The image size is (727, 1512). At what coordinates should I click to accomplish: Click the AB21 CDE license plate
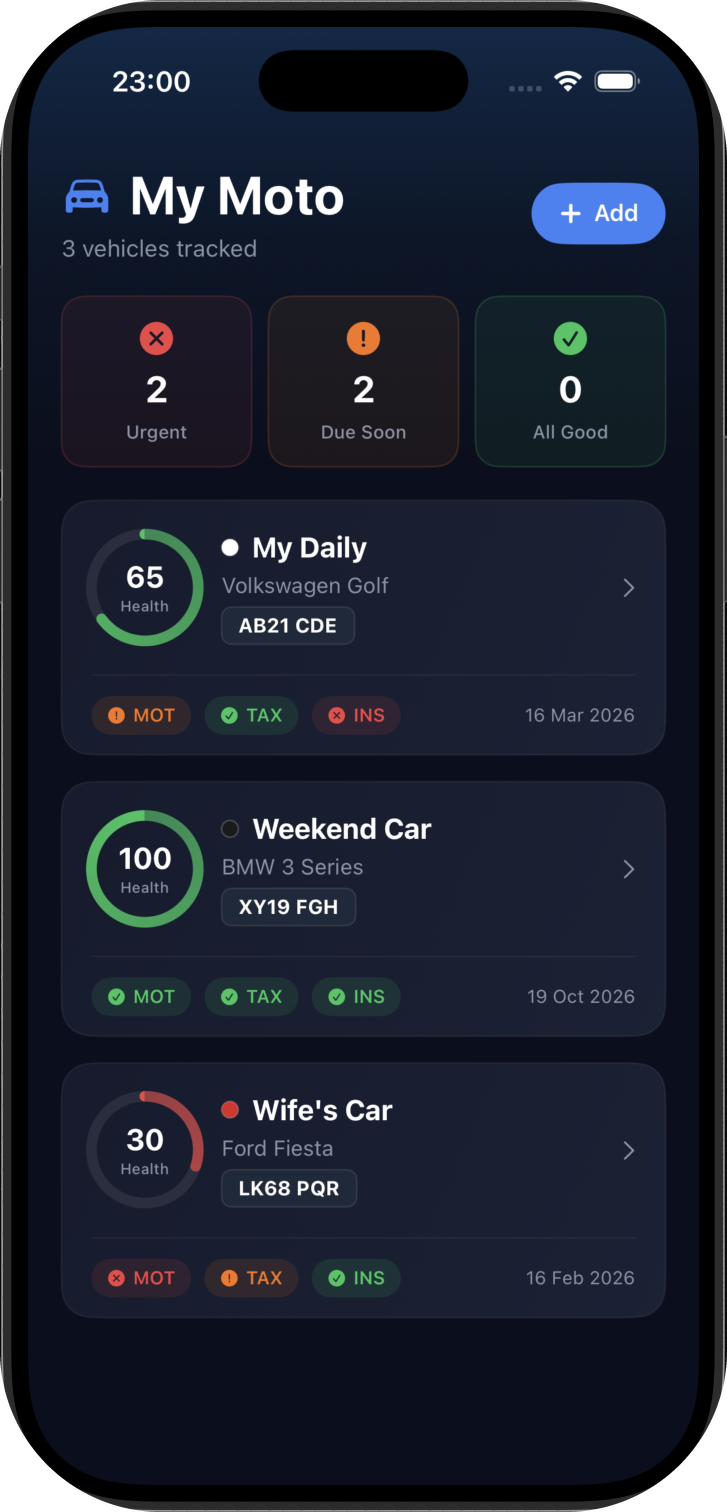tap(287, 625)
